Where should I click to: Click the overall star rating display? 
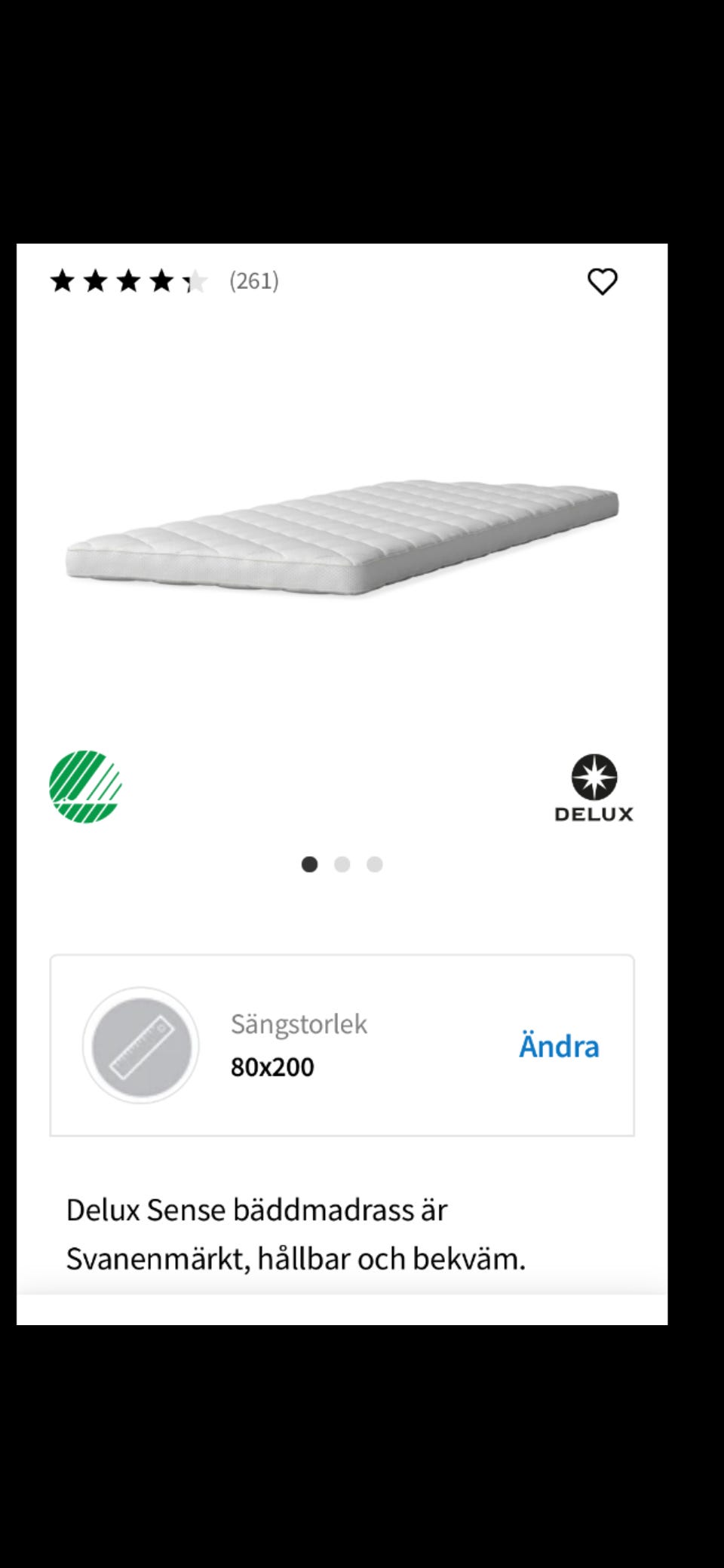tap(127, 281)
